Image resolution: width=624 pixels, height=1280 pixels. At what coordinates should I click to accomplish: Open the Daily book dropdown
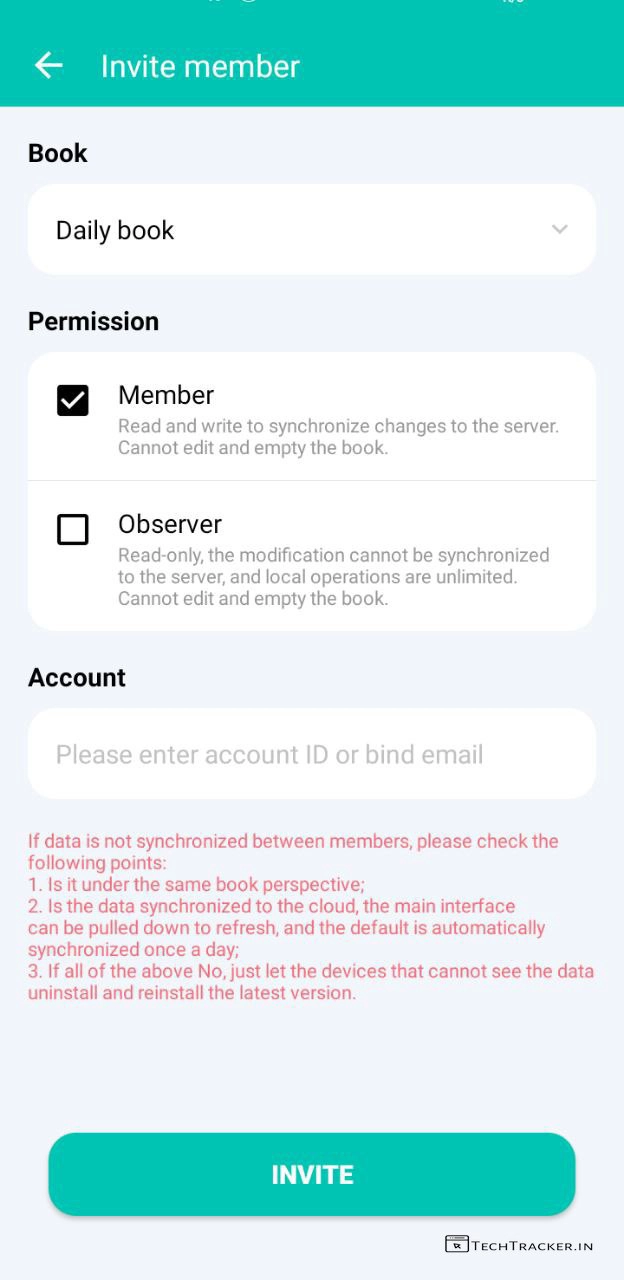coord(312,230)
